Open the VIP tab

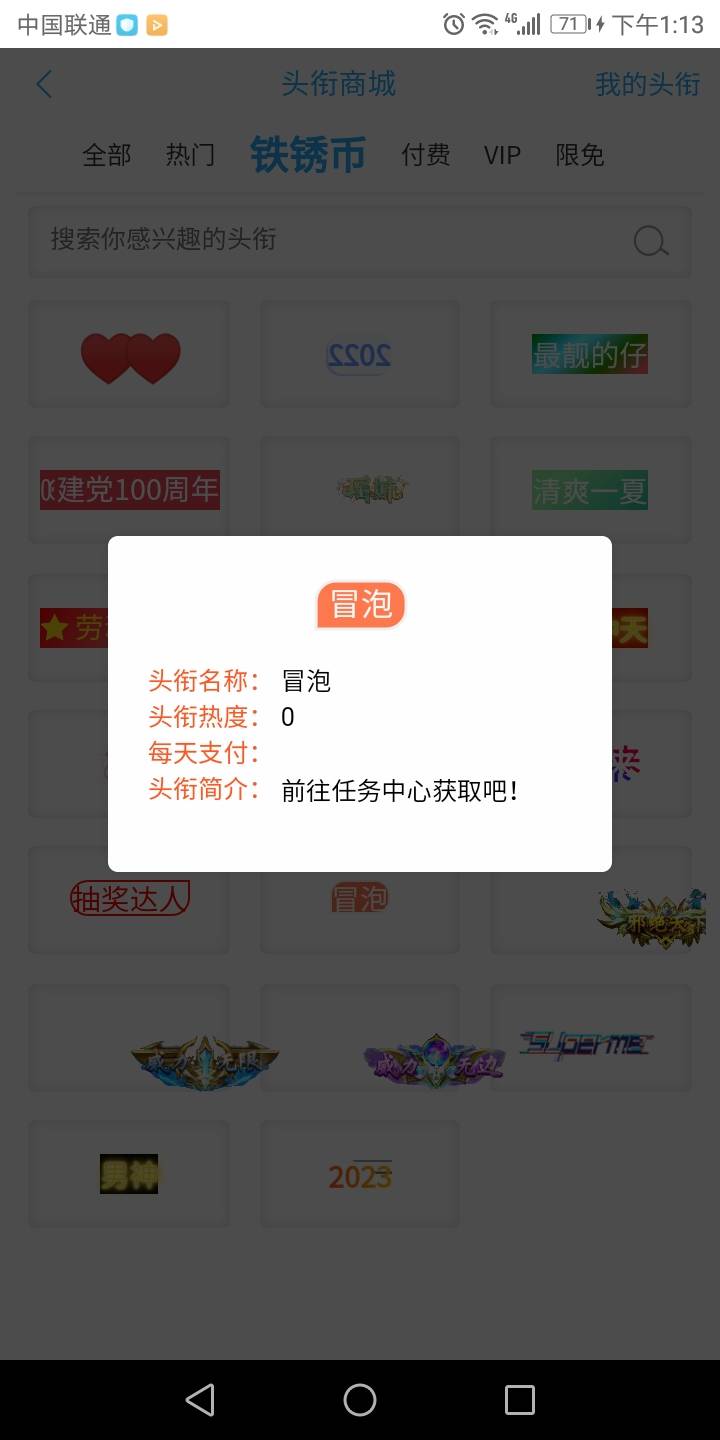(x=502, y=155)
